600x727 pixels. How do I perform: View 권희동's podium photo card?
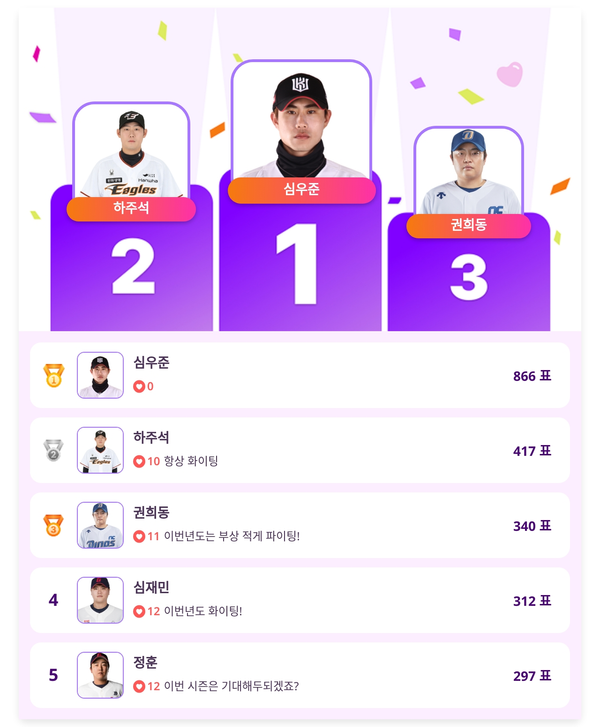tap(468, 172)
